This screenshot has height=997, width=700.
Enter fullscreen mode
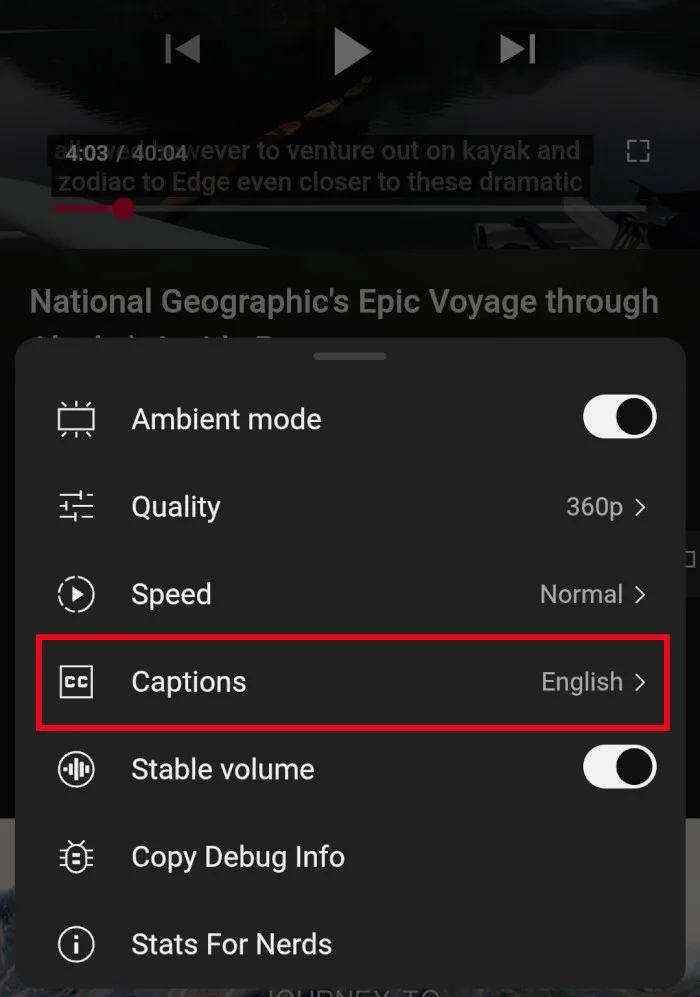[x=638, y=151]
